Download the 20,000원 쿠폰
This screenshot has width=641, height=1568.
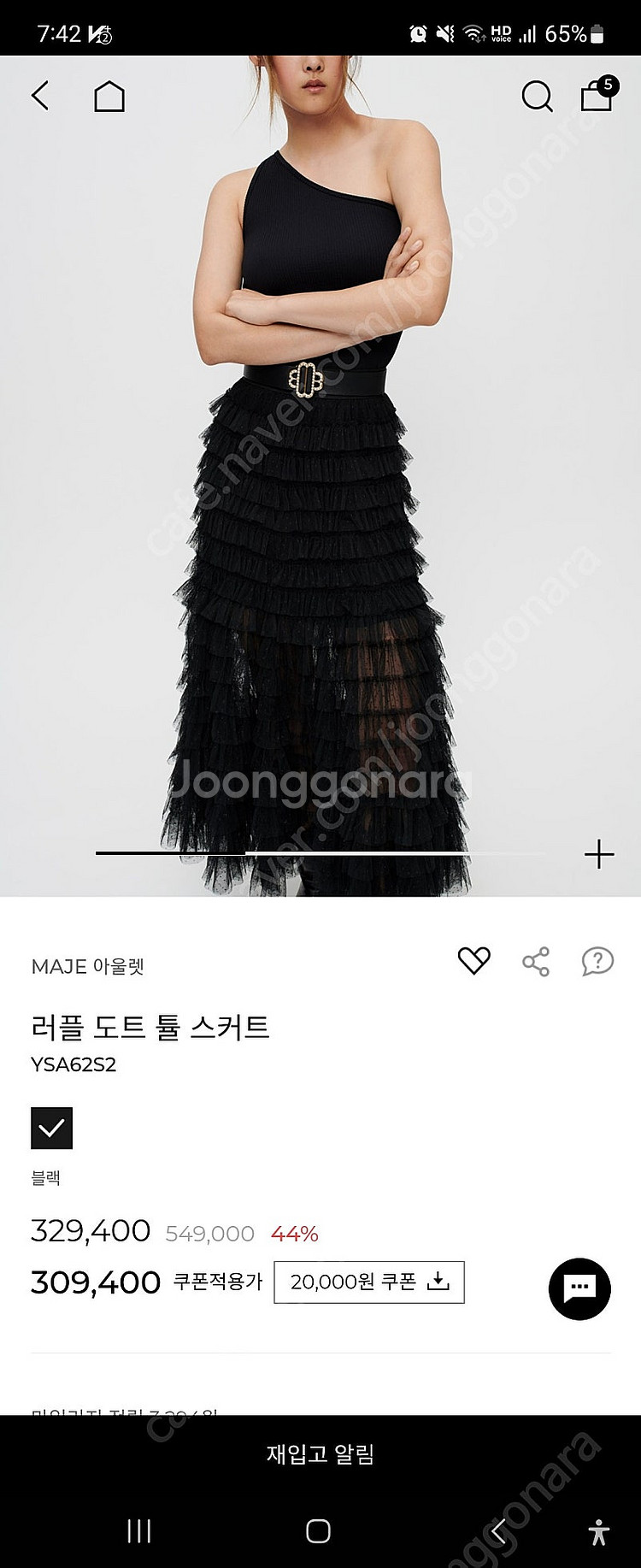click(369, 1282)
